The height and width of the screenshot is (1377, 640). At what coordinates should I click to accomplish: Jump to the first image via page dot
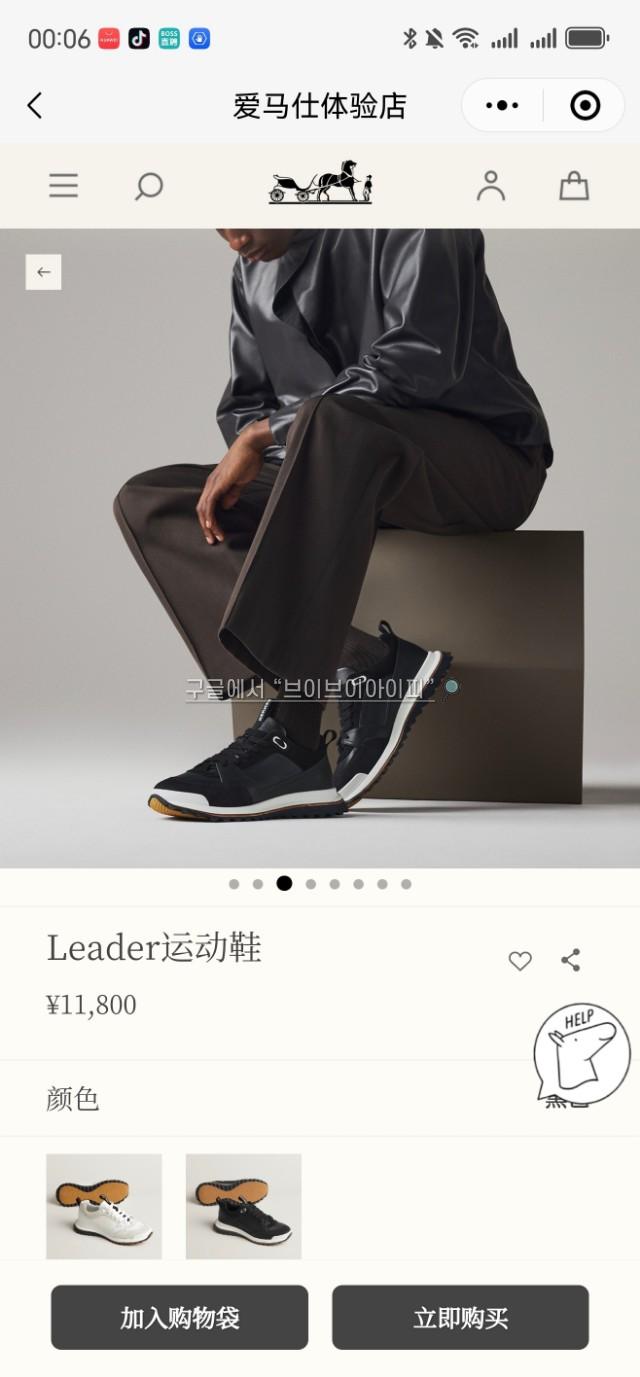234,884
